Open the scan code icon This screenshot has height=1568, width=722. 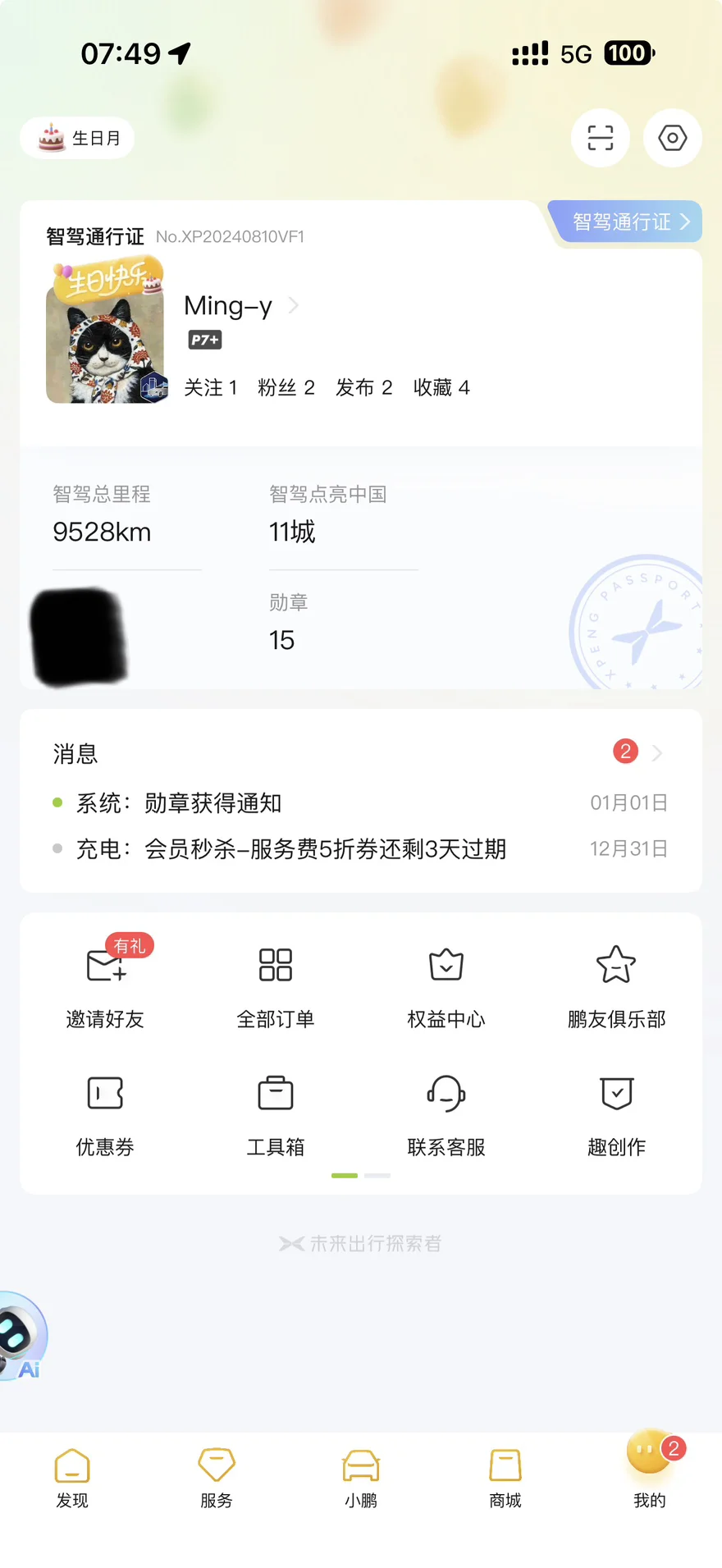[600, 138]
